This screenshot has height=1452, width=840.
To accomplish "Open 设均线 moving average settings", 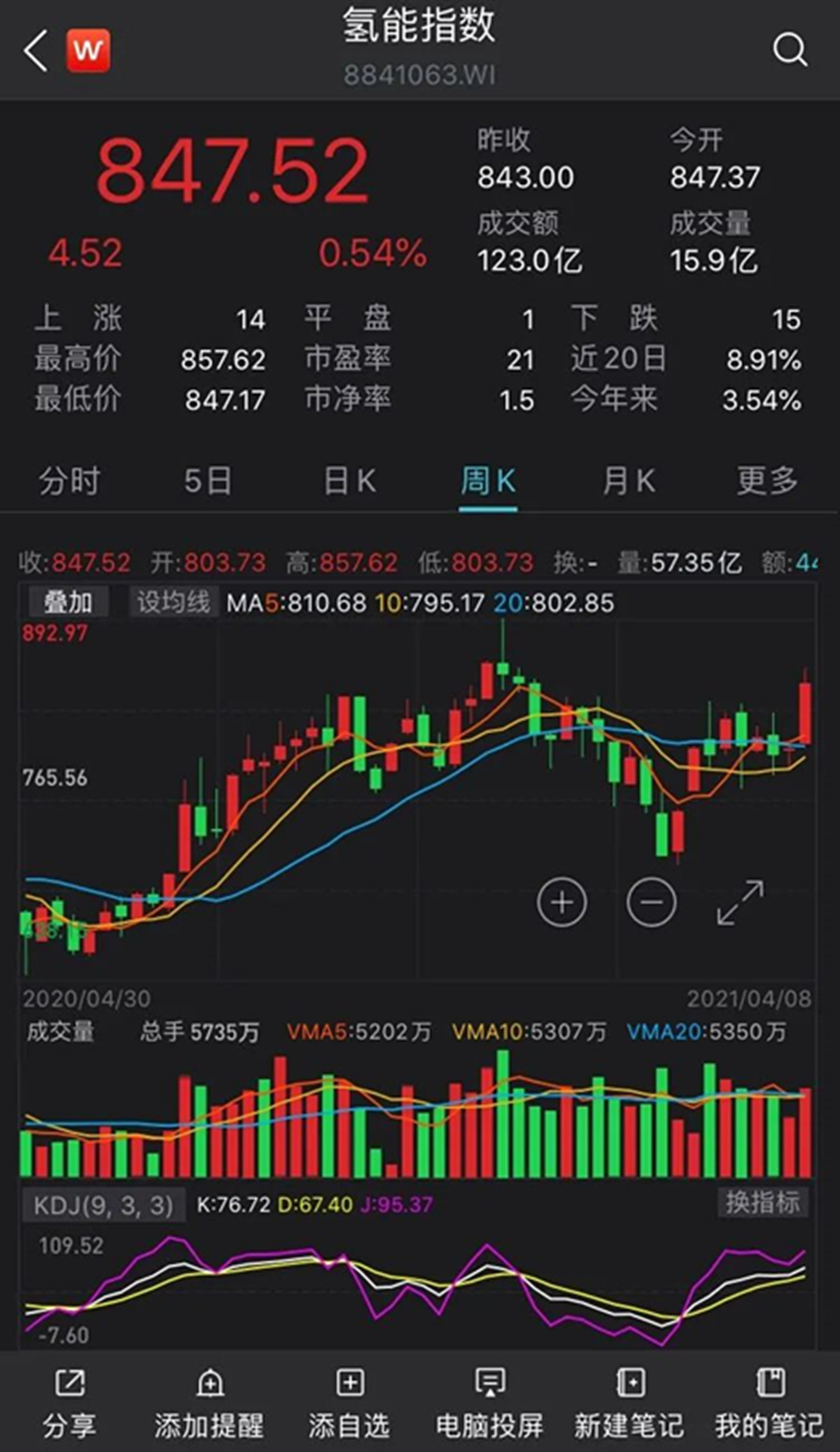I will [x=174, y=602].
